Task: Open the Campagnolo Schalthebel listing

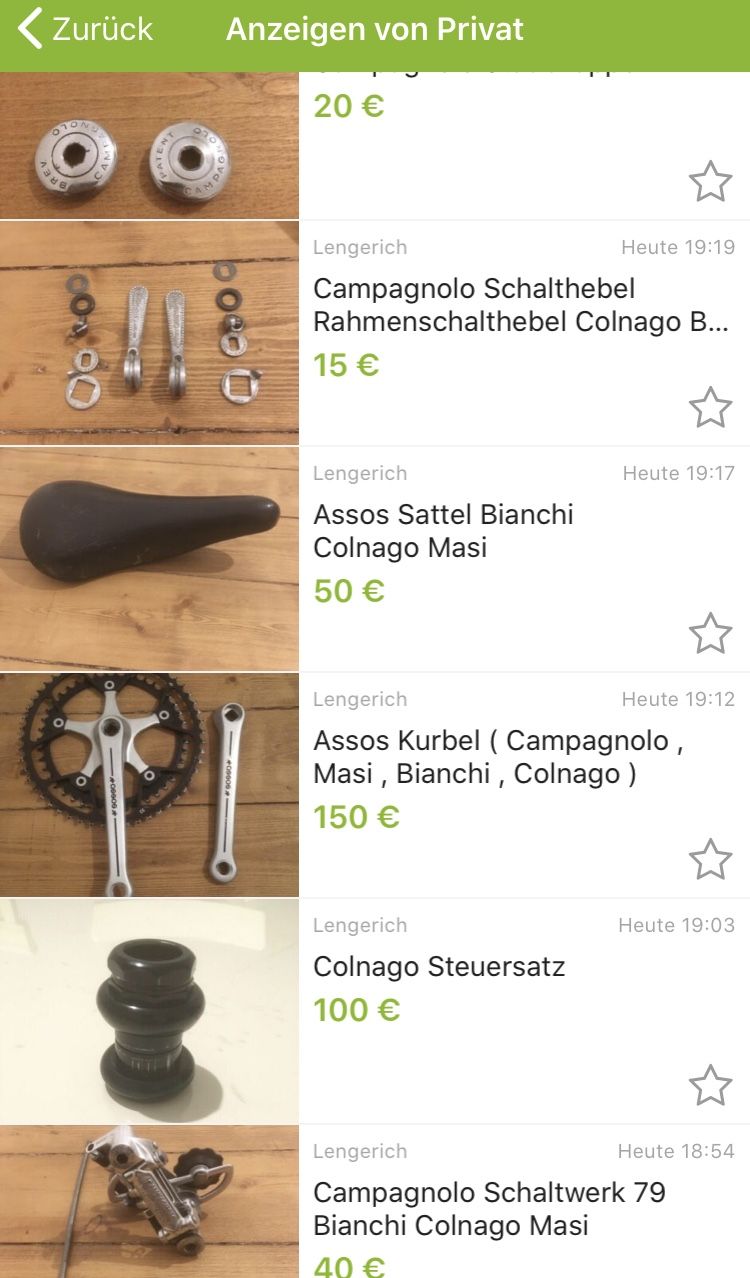Action: [520, 305]
